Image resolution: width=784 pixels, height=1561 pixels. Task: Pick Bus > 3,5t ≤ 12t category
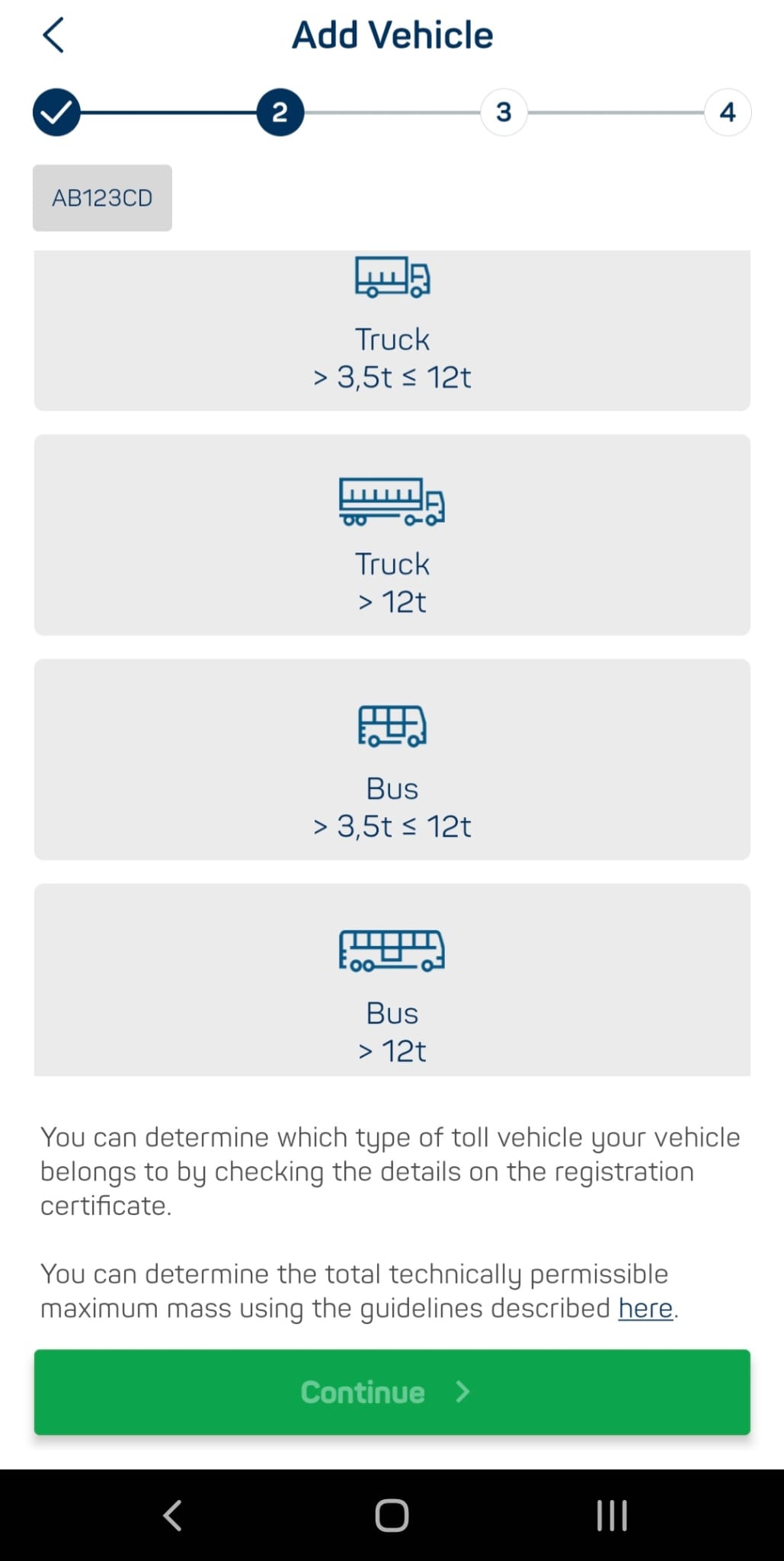click(392, 760)
